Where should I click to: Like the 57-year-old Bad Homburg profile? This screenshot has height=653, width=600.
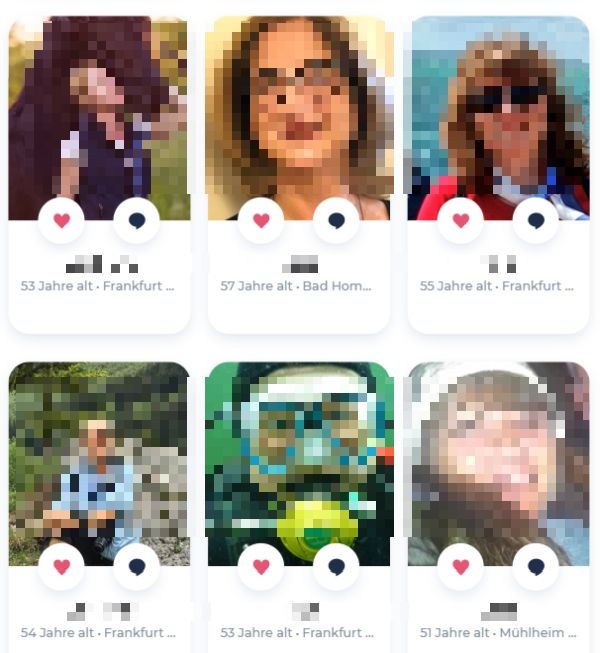pos(261,221)
